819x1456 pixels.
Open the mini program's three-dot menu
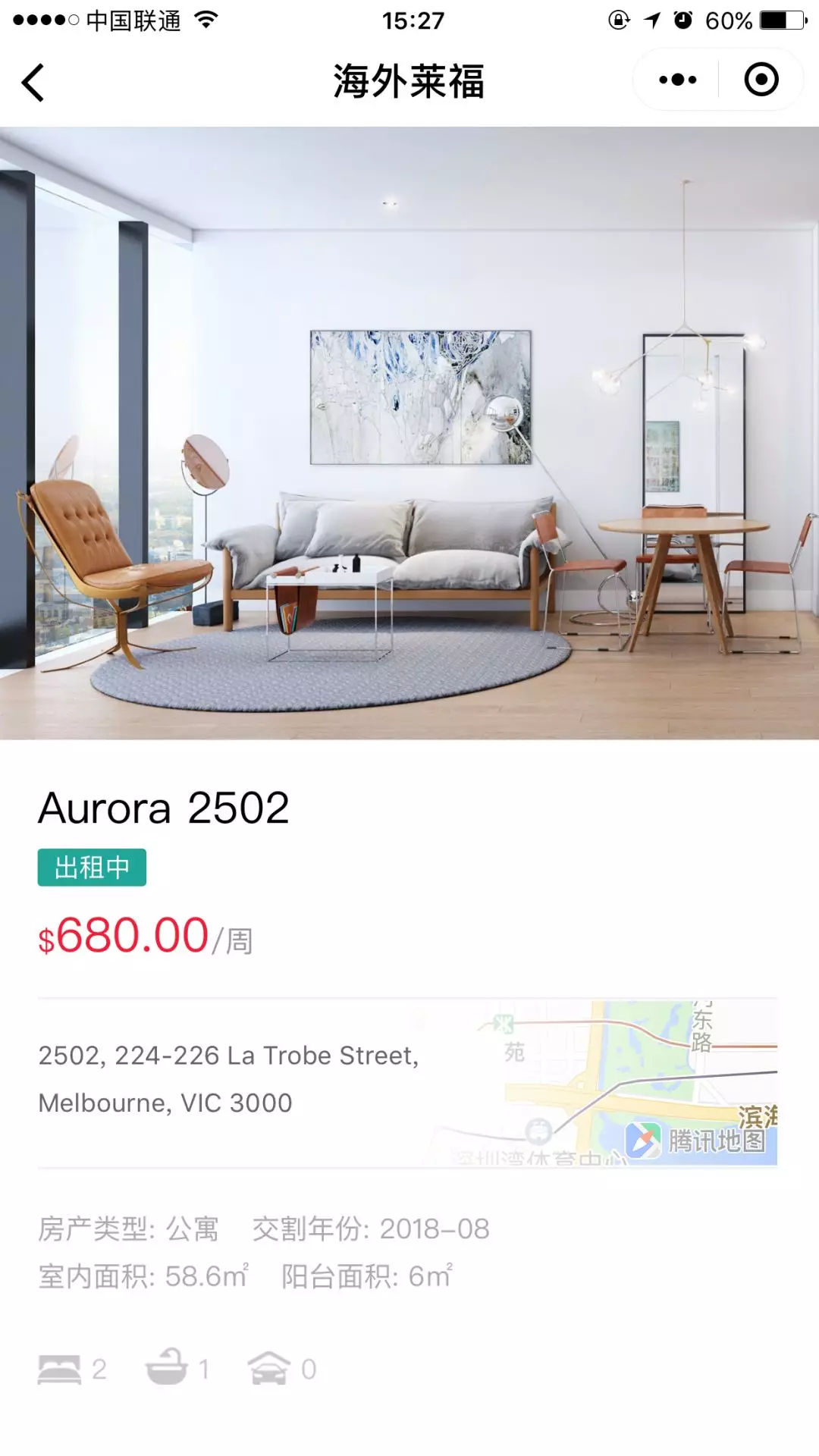(x=677, y=80)
